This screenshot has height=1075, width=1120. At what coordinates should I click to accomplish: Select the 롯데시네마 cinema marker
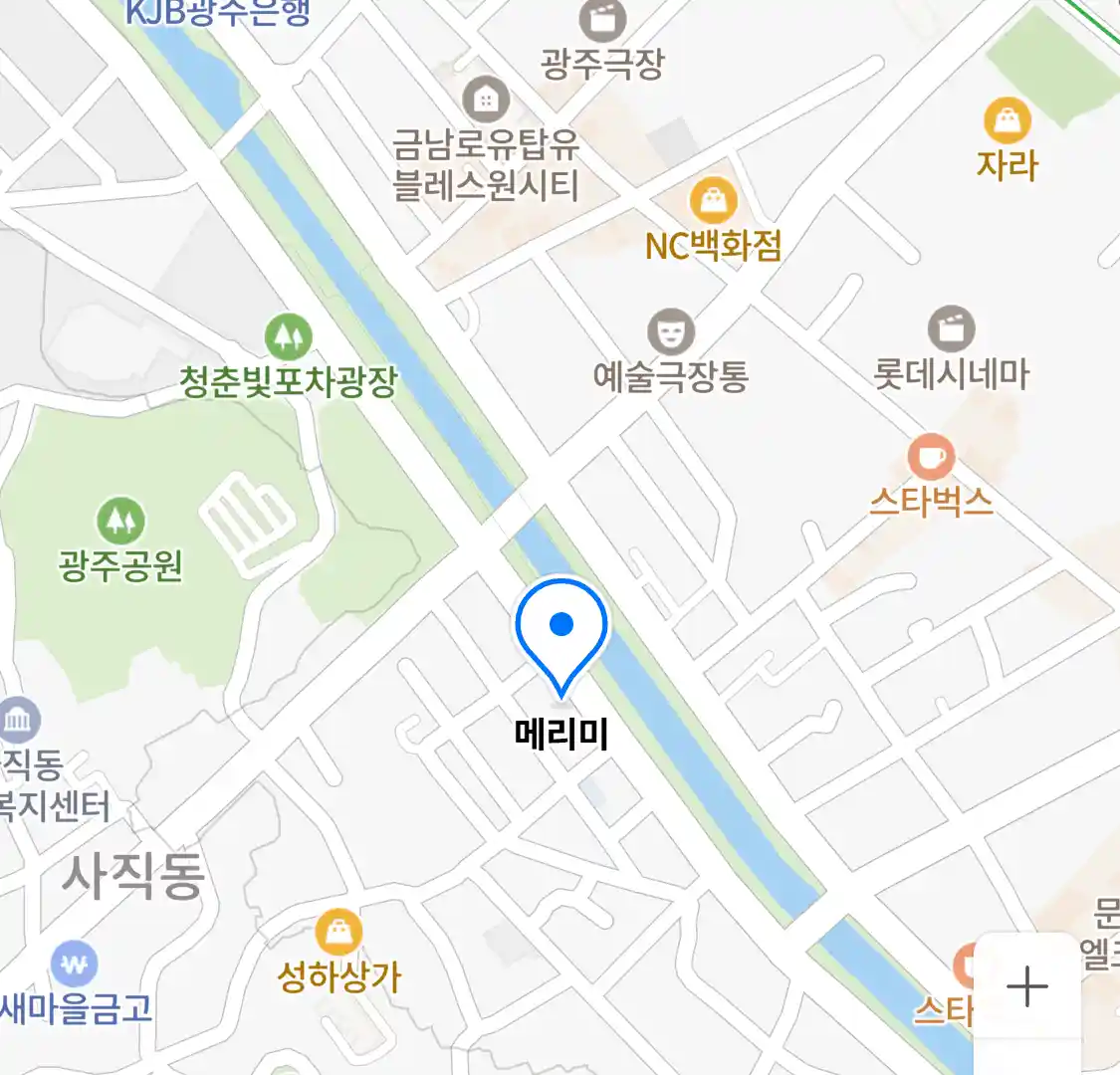pyautogui.click(x=951, y=329)
